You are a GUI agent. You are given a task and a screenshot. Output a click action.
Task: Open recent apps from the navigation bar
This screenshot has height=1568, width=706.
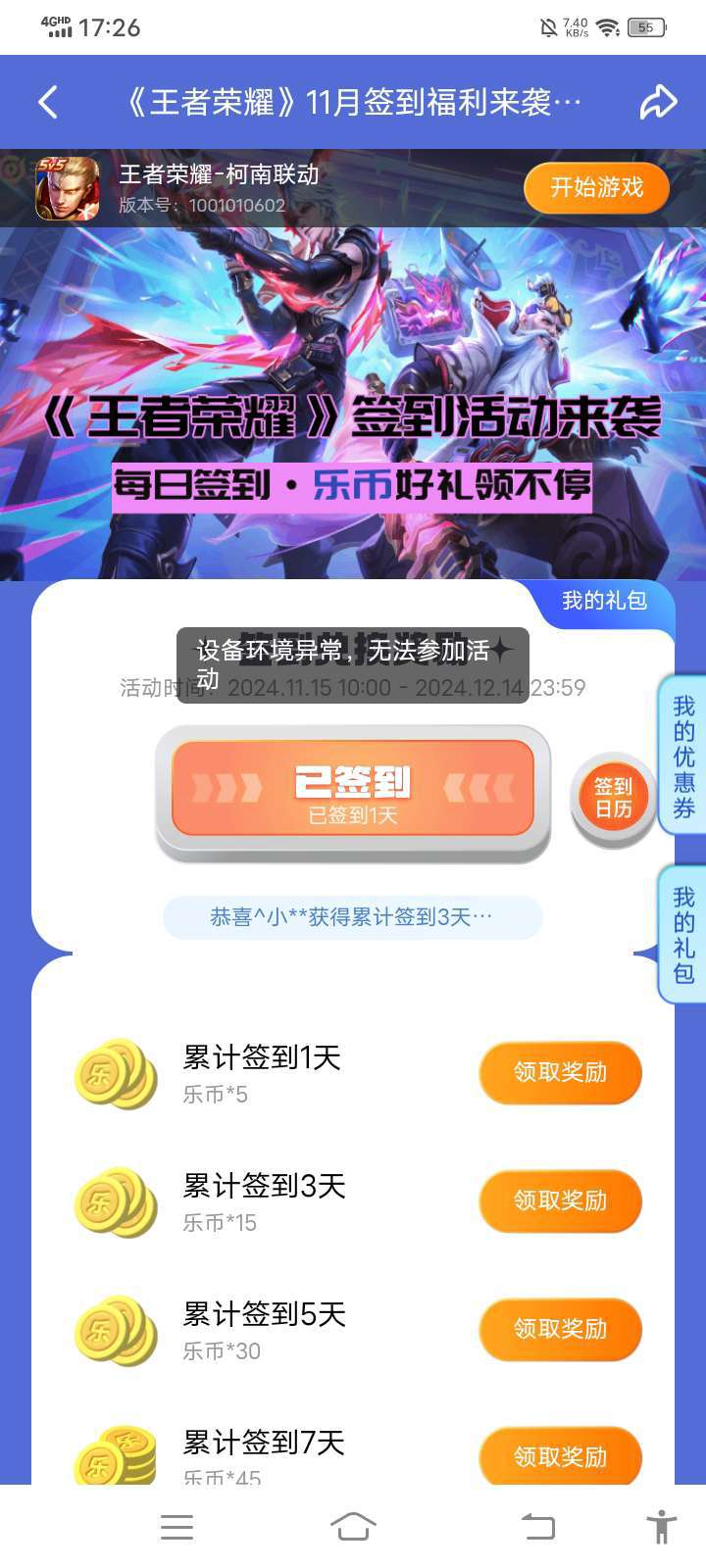click(176, 1527)
